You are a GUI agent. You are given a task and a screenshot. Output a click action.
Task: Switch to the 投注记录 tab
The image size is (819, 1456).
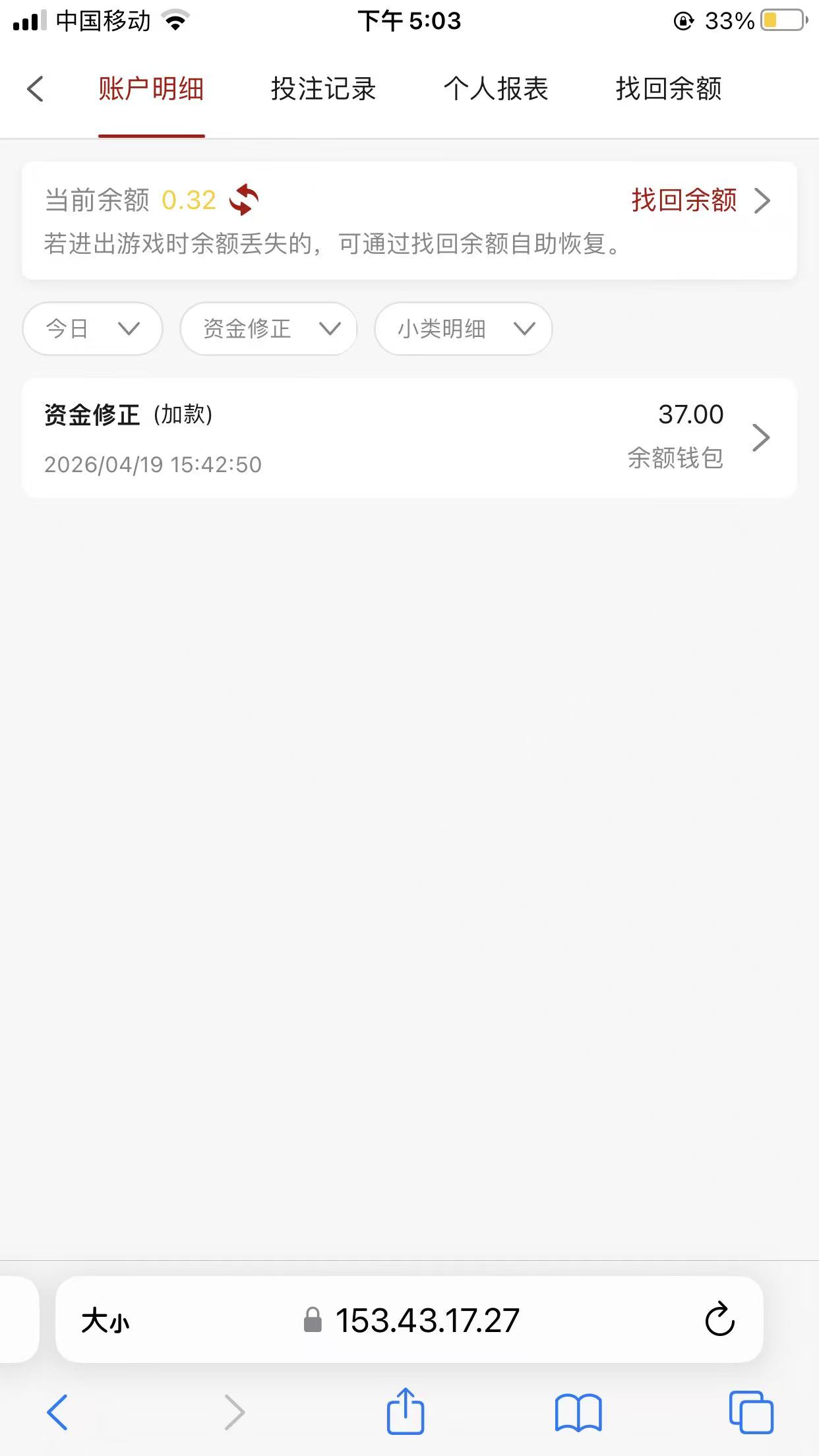pyautogui.click(x=323, y=89)
